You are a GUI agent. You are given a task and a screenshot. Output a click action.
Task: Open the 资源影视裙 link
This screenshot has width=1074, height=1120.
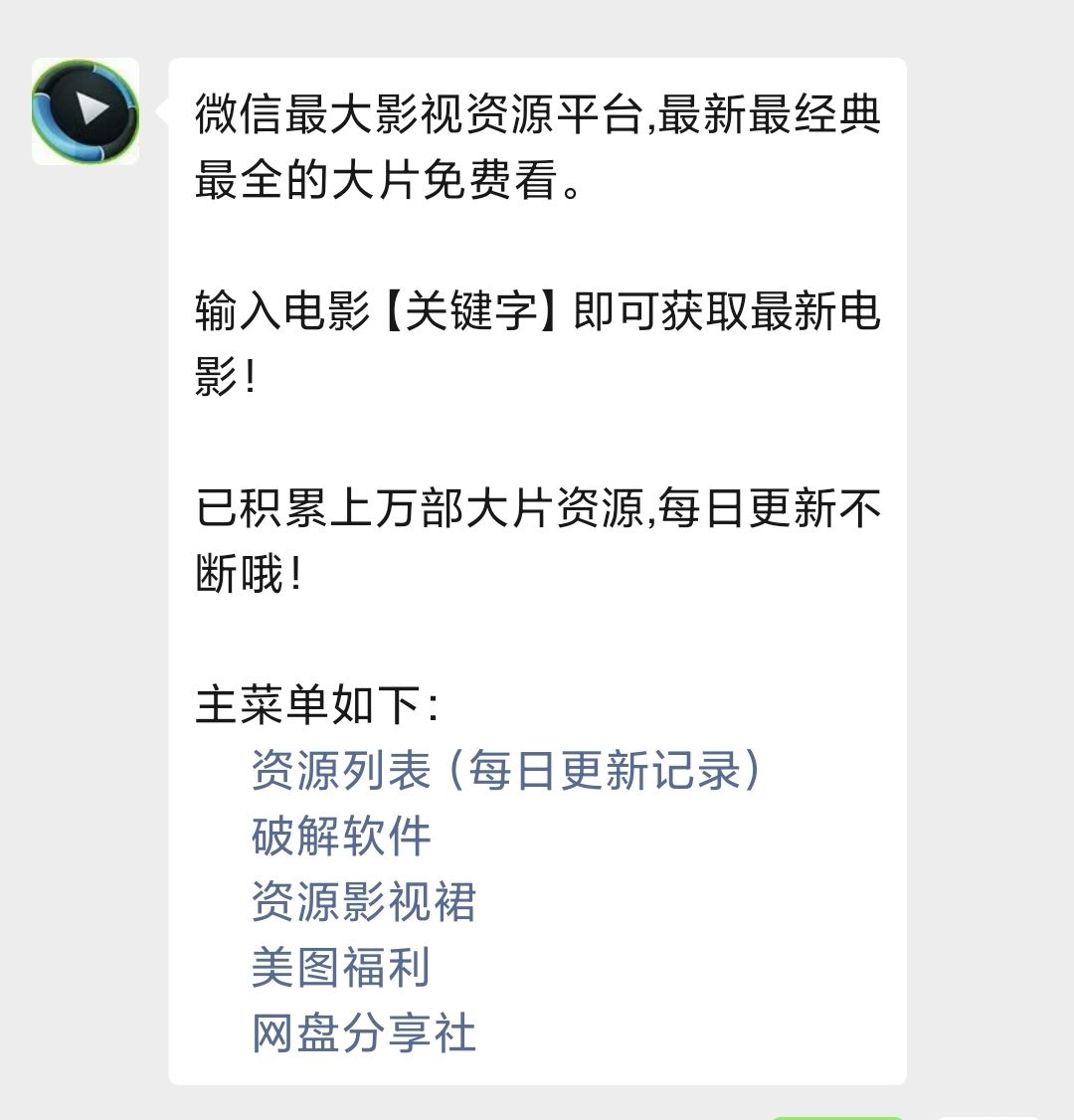[x=364, y=902]
